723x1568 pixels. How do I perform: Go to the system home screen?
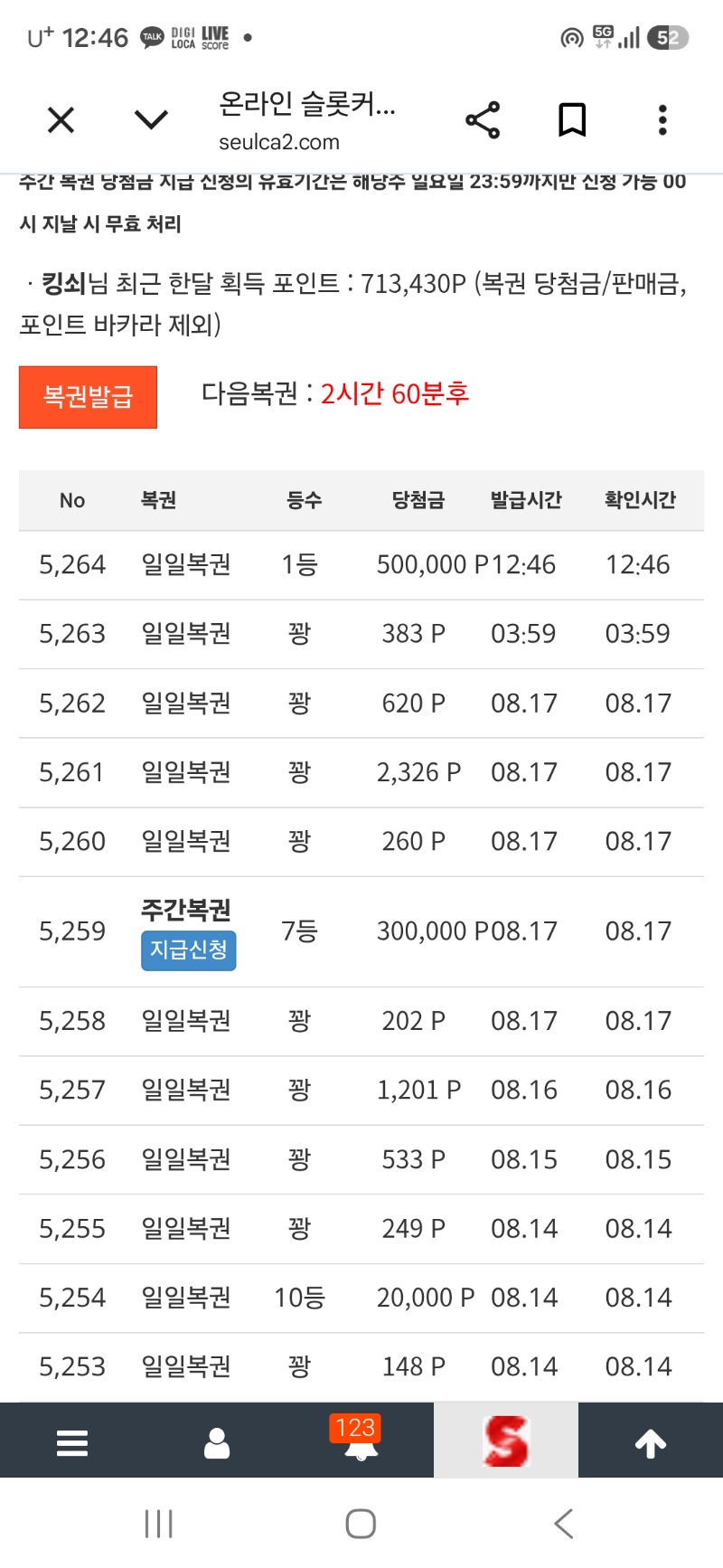click(x=361, y=1524)
